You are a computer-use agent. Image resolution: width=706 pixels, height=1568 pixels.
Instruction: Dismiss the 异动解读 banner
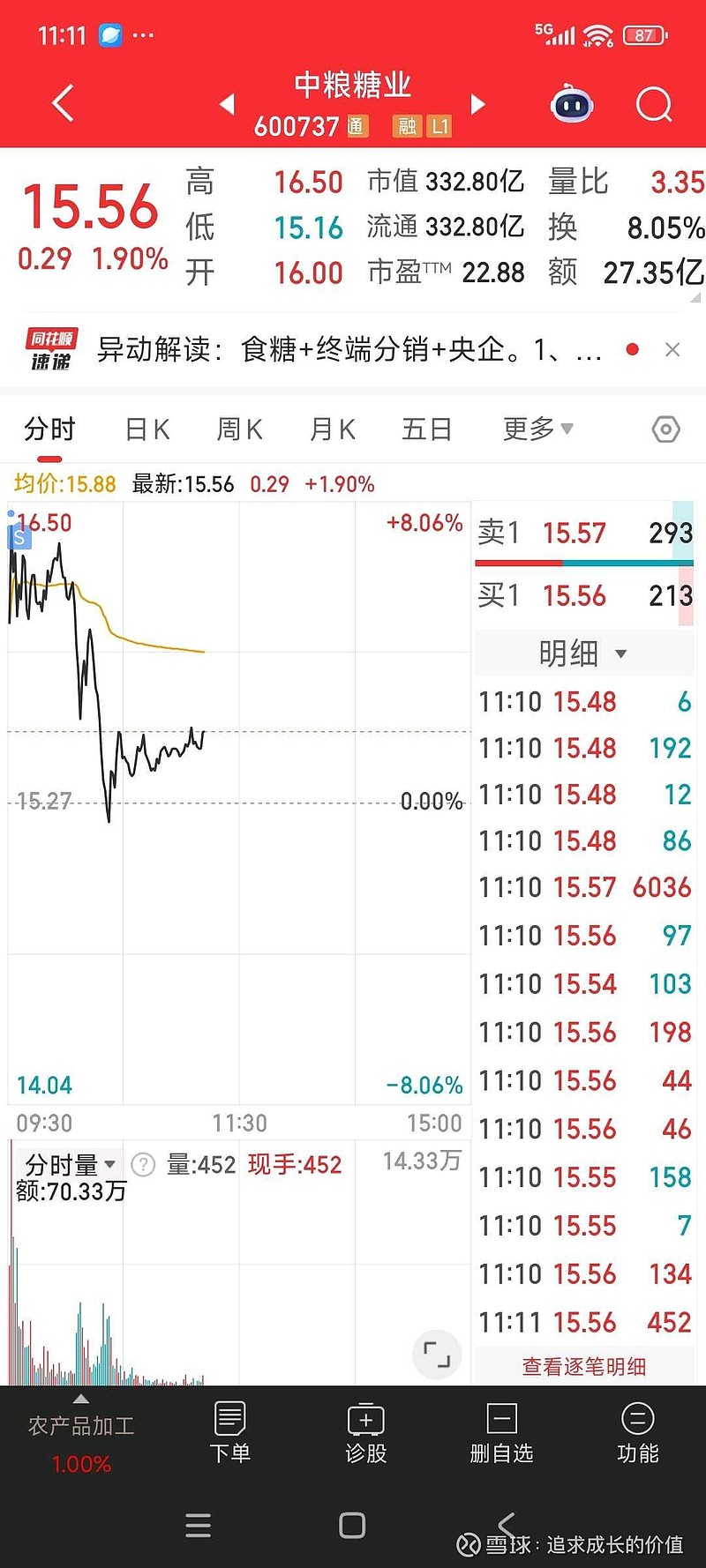(x=672, y=350)
